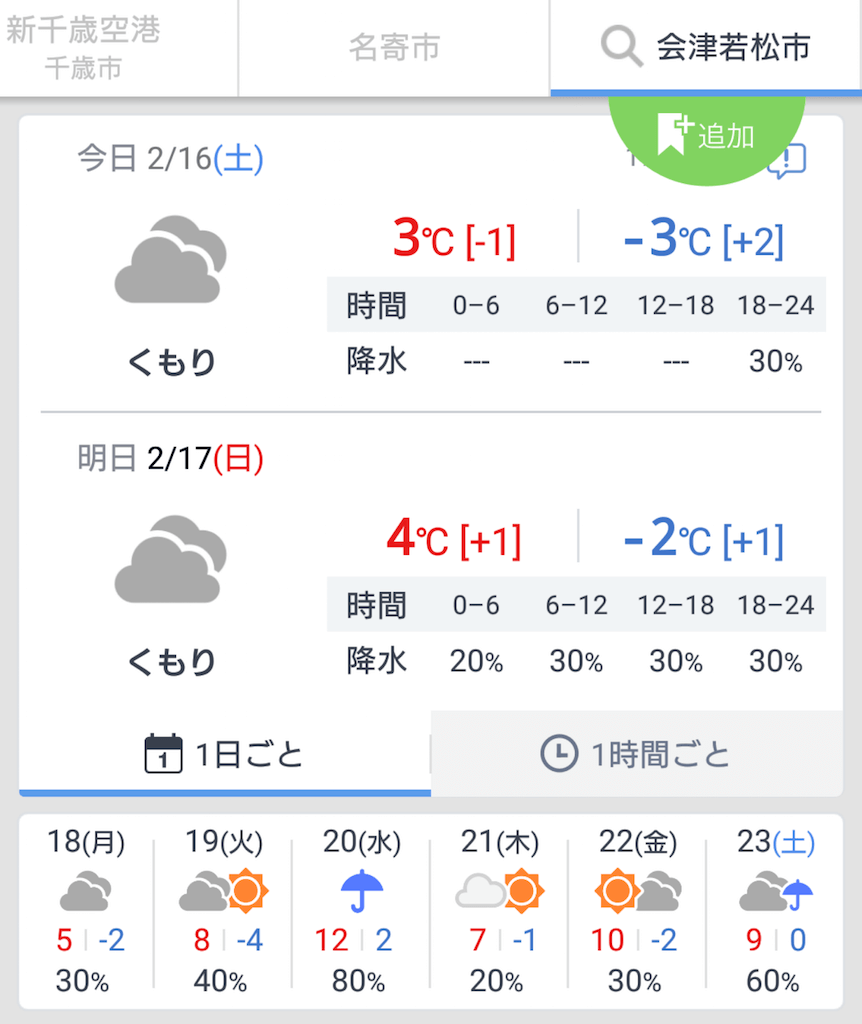862x1024 pixels.
Task: Select the 名寄市 location tab
Action: click(394, 48)
